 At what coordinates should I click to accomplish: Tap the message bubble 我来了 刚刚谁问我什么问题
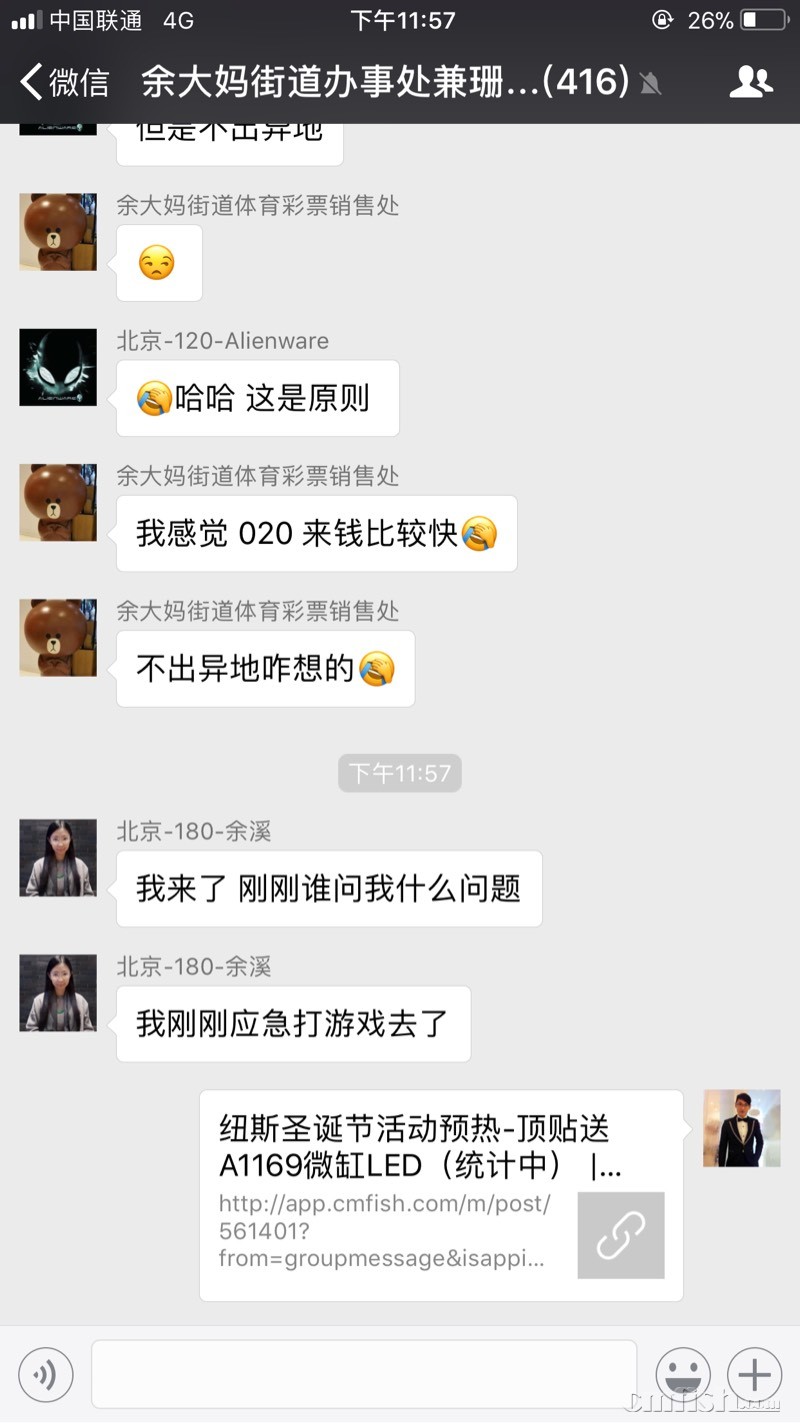[x=329, y=890]
